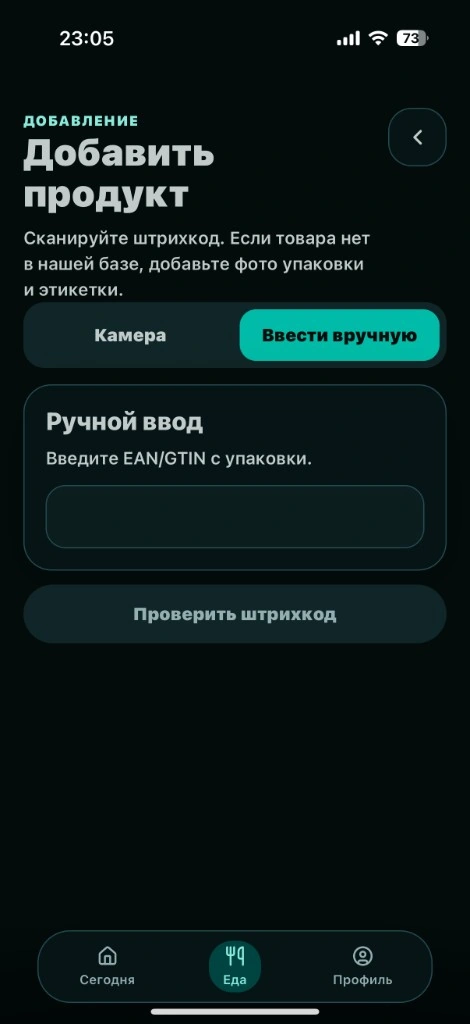
Task: Switch to the Камера scanning mode
Action: pos(131,336)
